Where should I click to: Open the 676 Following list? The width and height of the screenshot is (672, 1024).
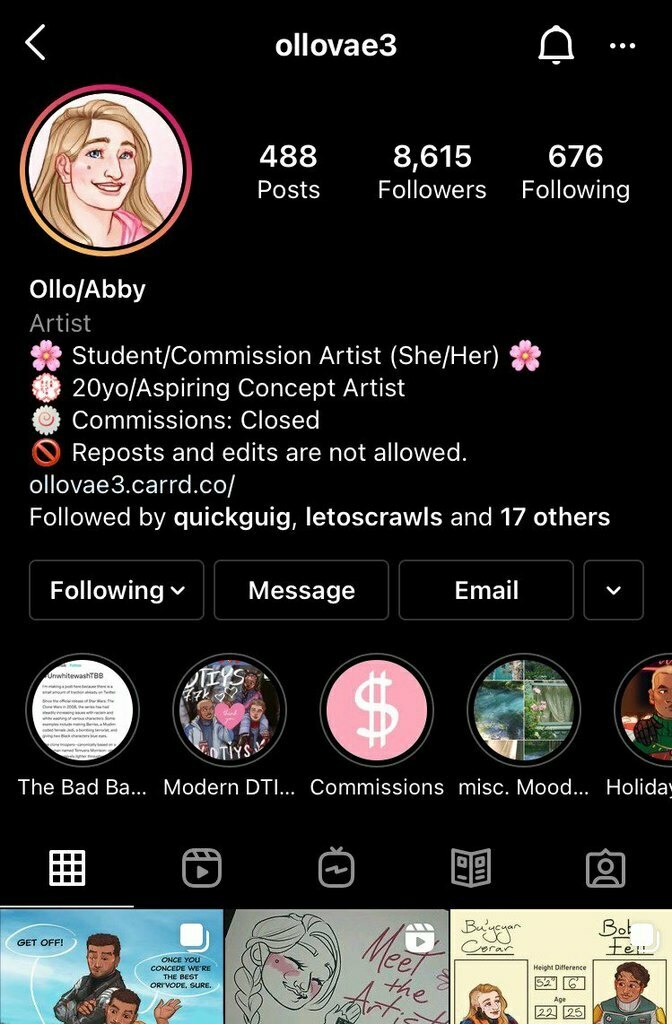[575, 171]
